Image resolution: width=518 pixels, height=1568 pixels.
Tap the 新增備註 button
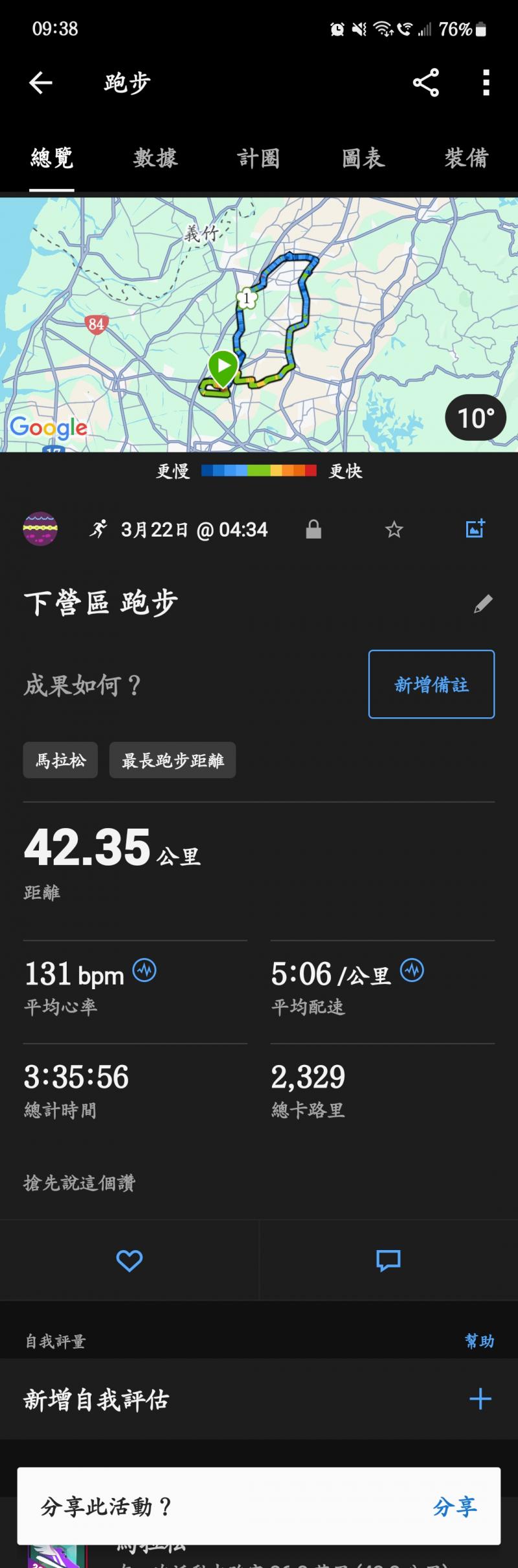(x=431, y=684)
